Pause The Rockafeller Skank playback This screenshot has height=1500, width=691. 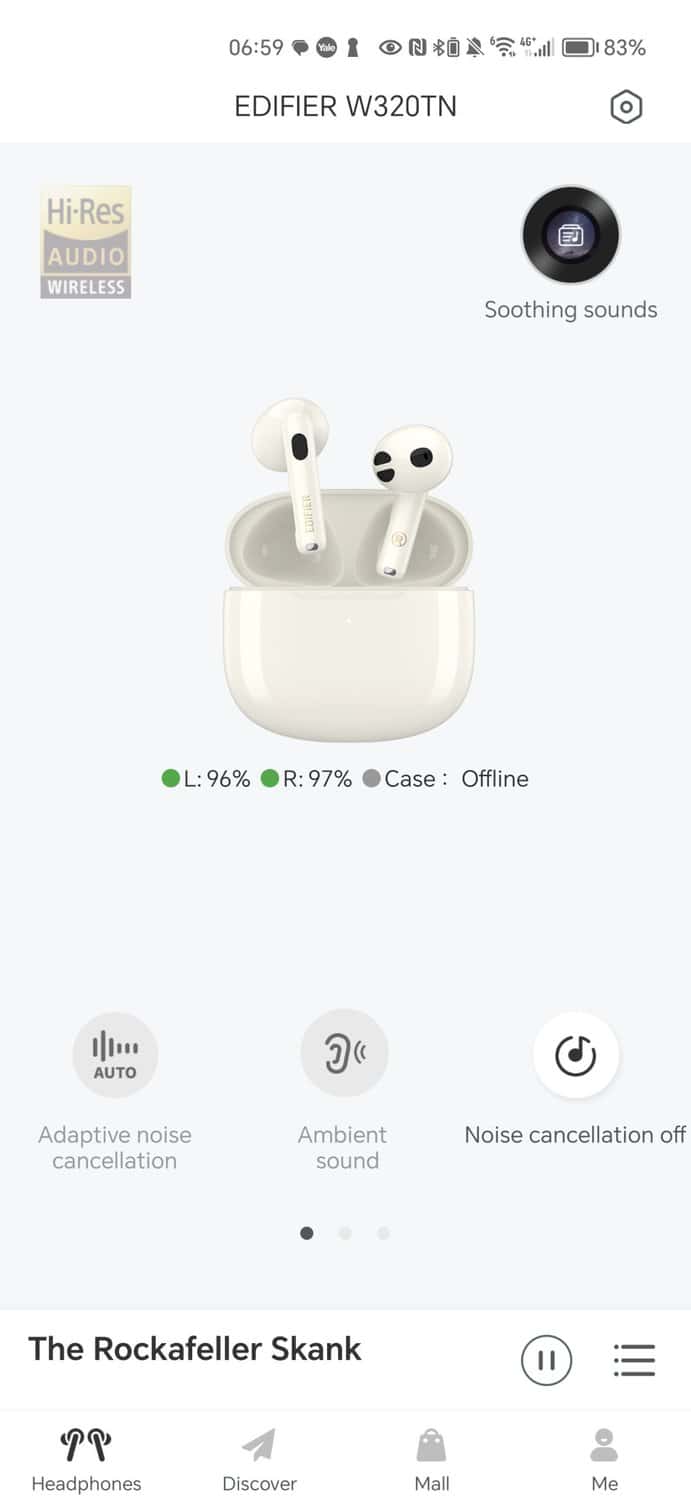(x=546, y=1360)
